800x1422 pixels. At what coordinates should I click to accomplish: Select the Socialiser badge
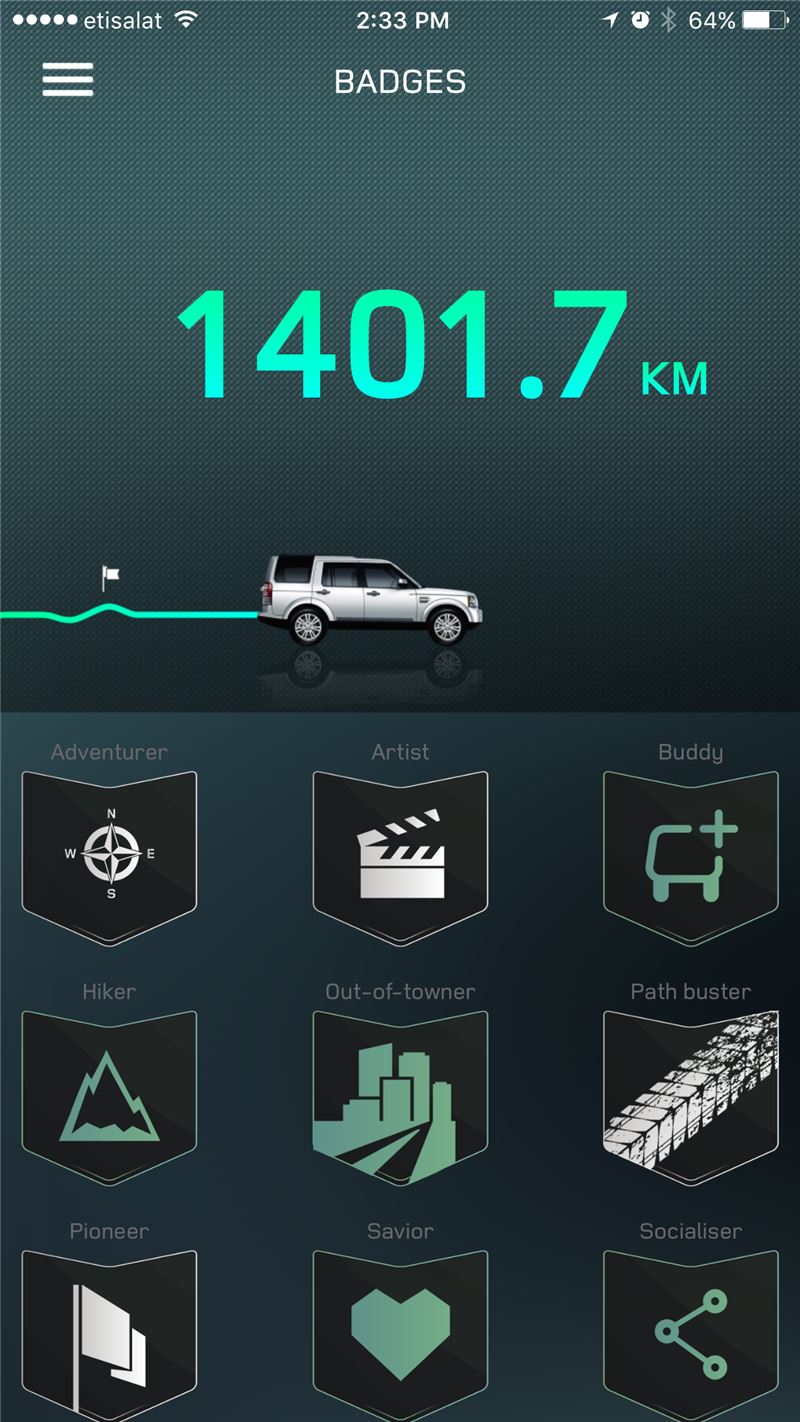pyautogui.click(x=690, y=1335)
